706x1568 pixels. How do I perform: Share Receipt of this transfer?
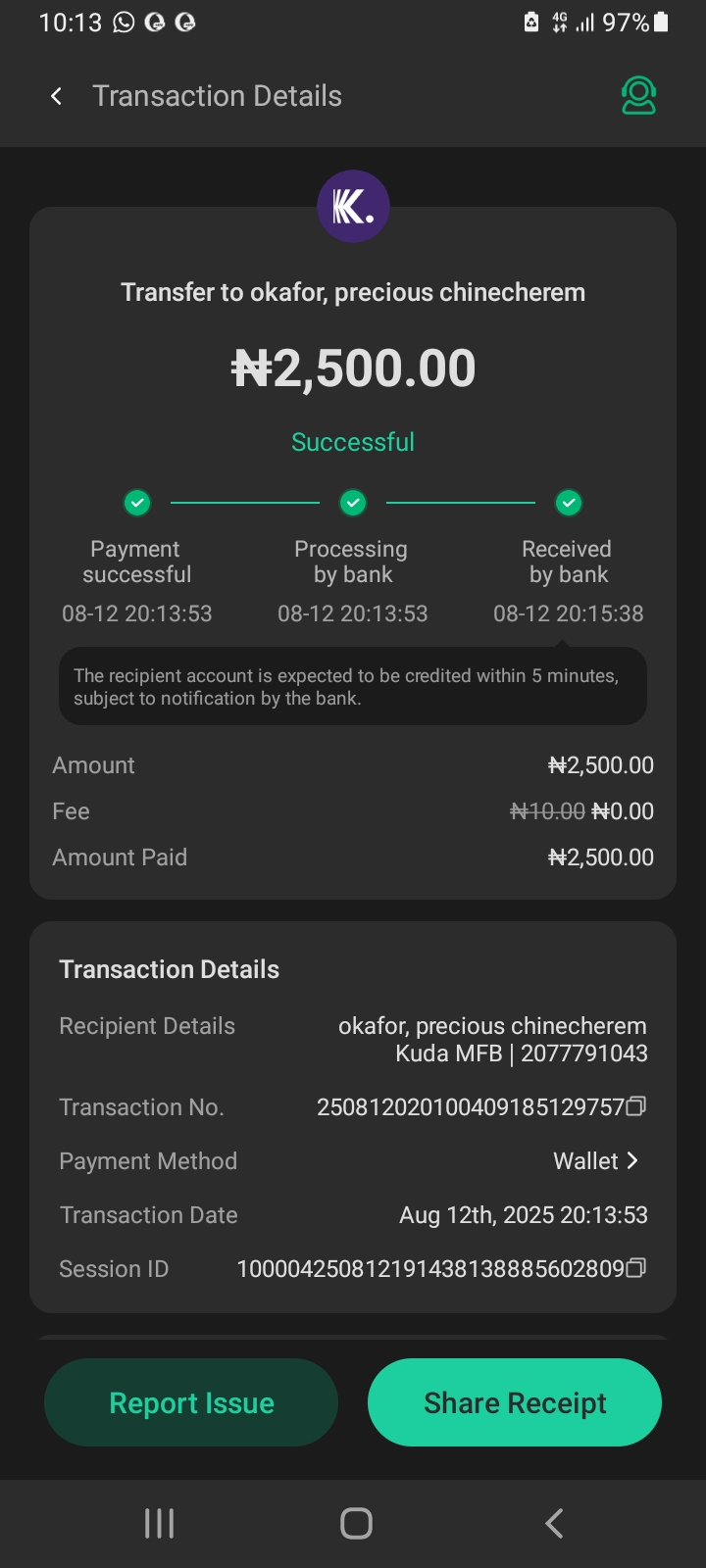point(515,1402)
